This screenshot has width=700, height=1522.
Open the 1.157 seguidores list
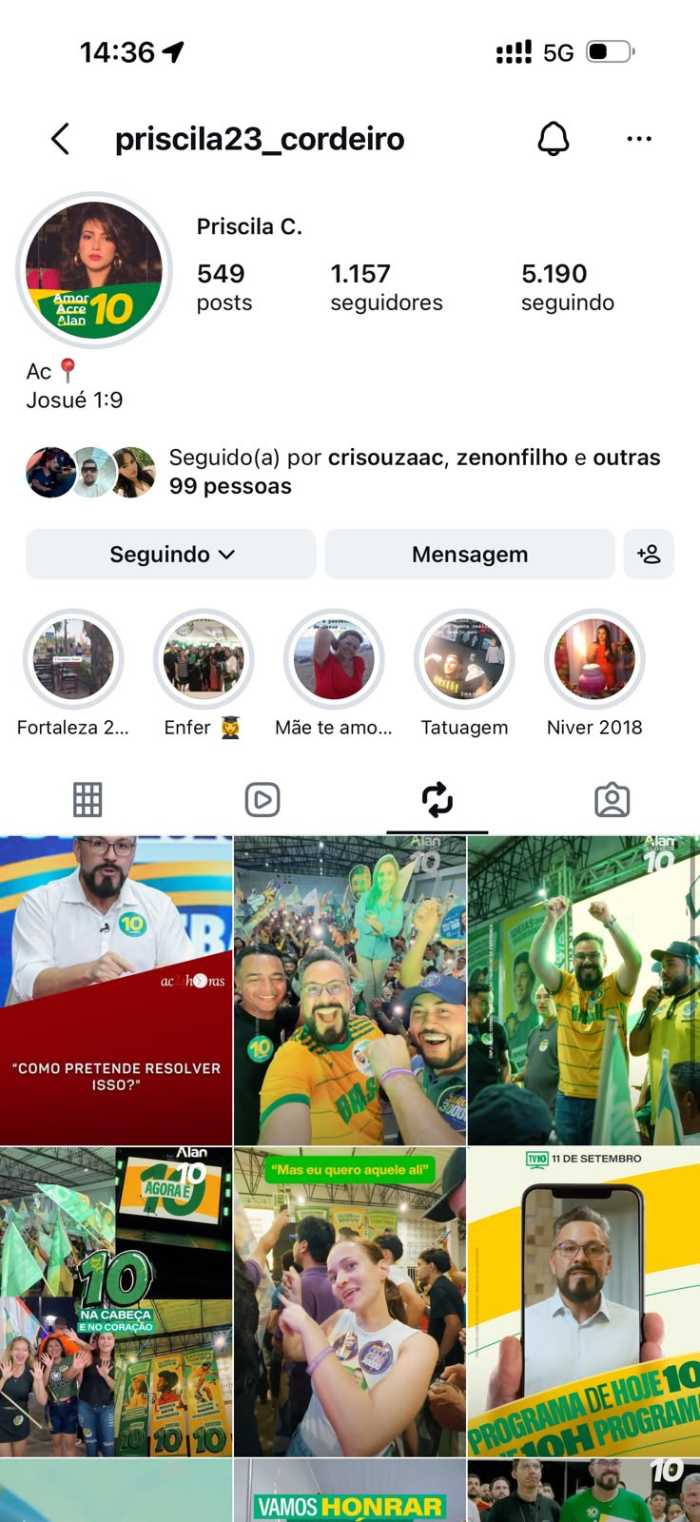coord(386,287)
